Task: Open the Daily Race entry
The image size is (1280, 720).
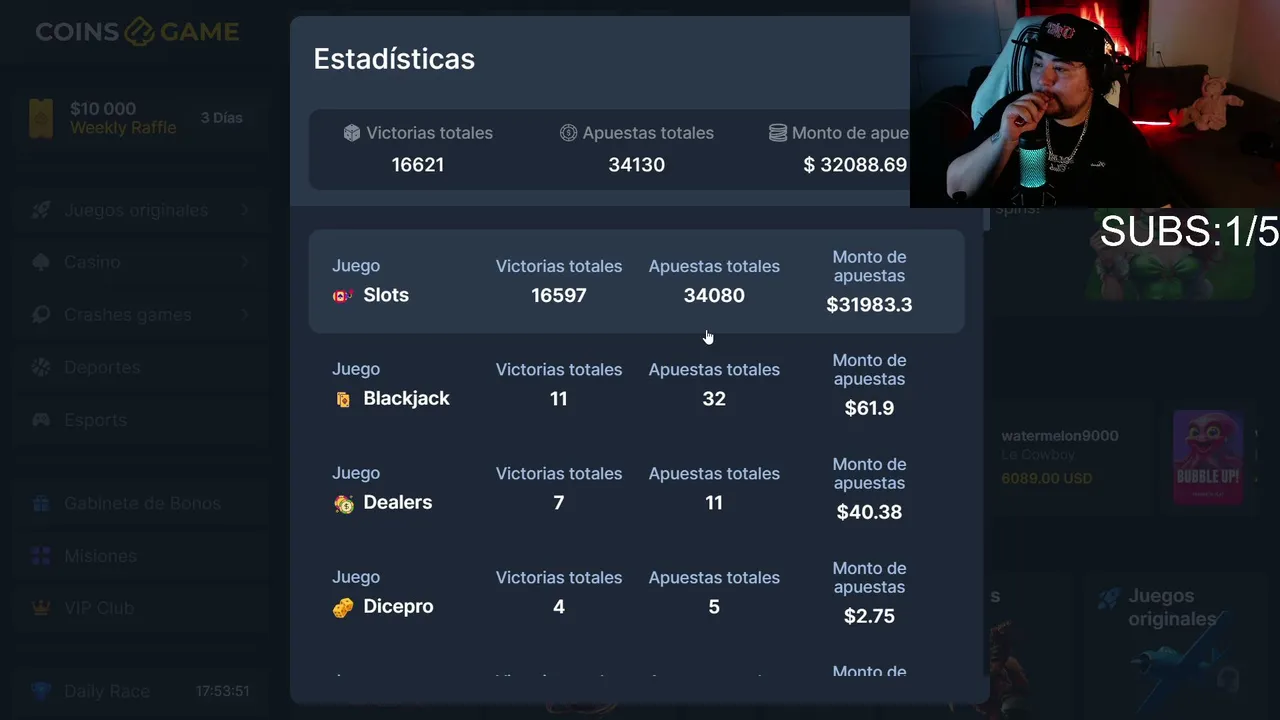Action: pyautogui.click(x=139, y=691)
